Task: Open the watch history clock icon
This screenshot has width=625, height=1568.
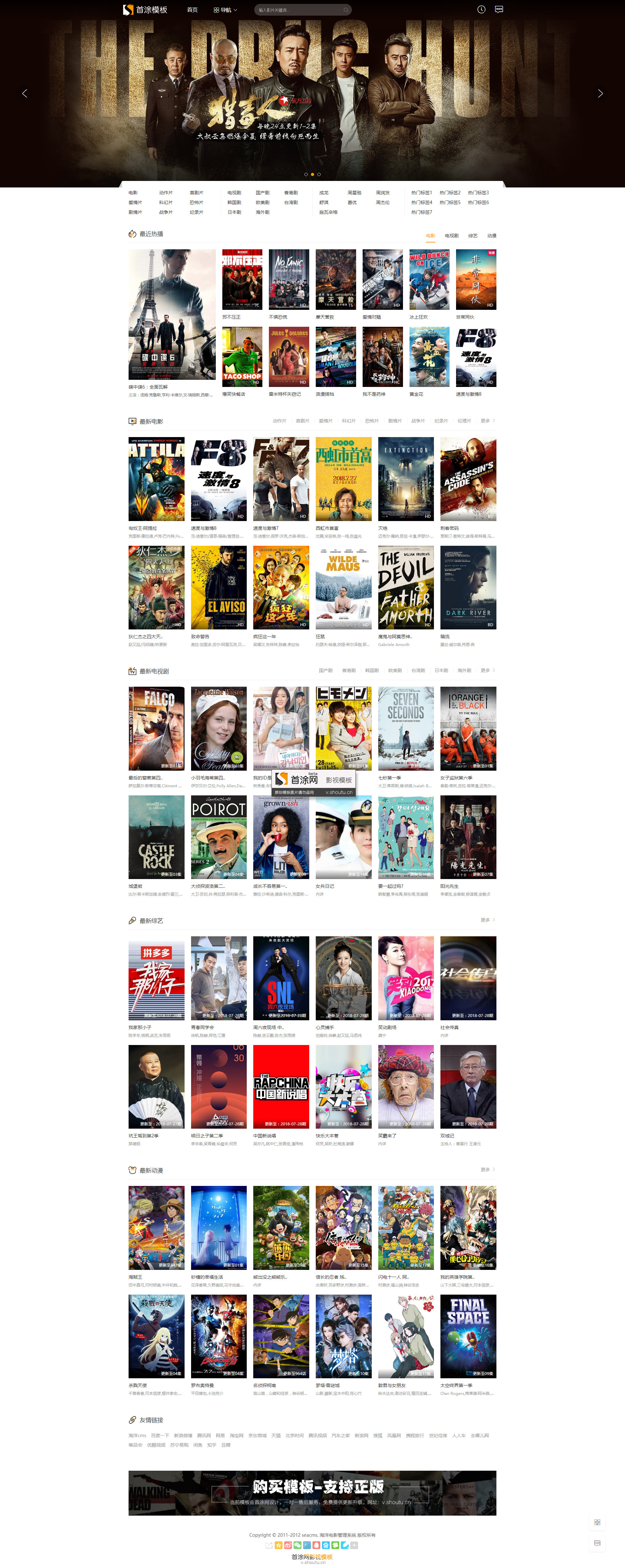Action: 481,9
